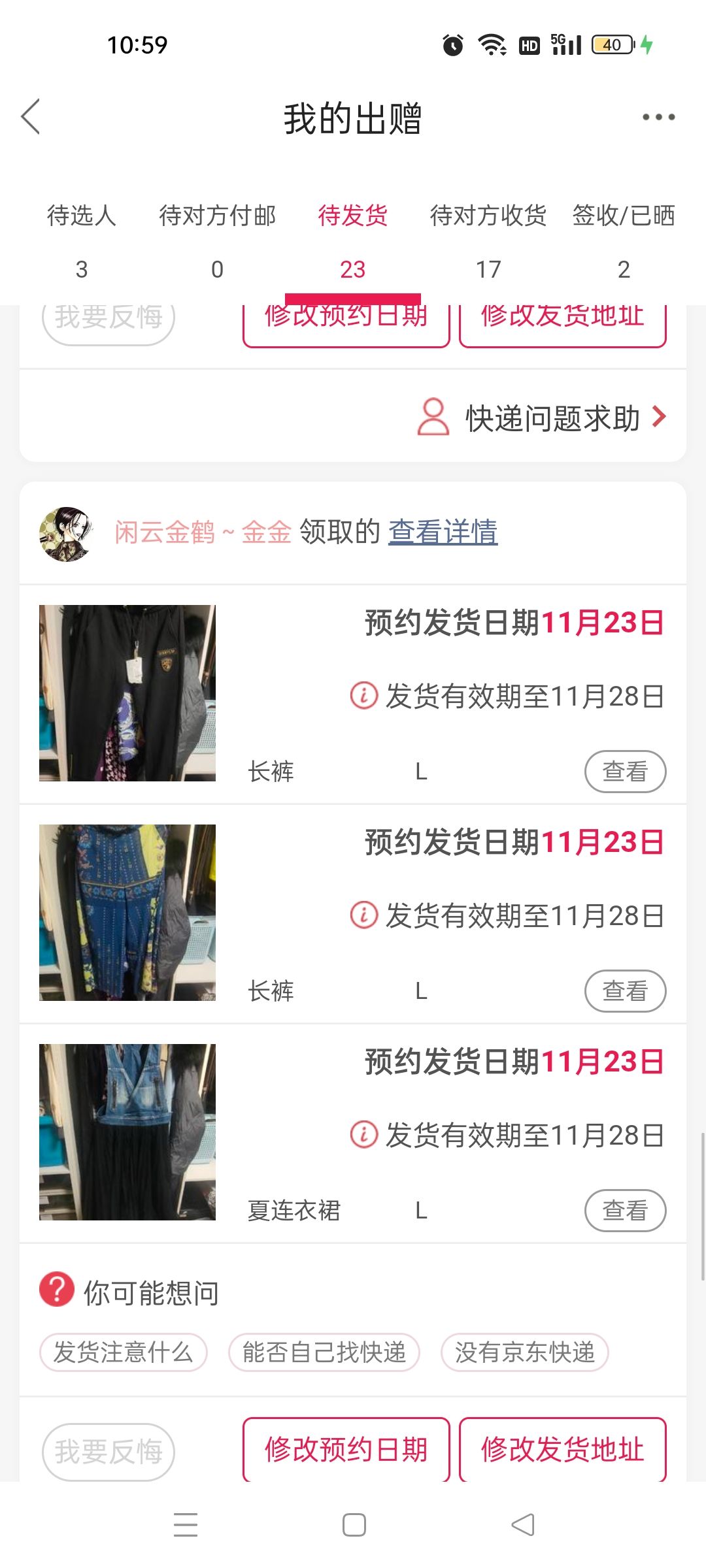Switch to the 待对方收货 tab

(488, 242)
